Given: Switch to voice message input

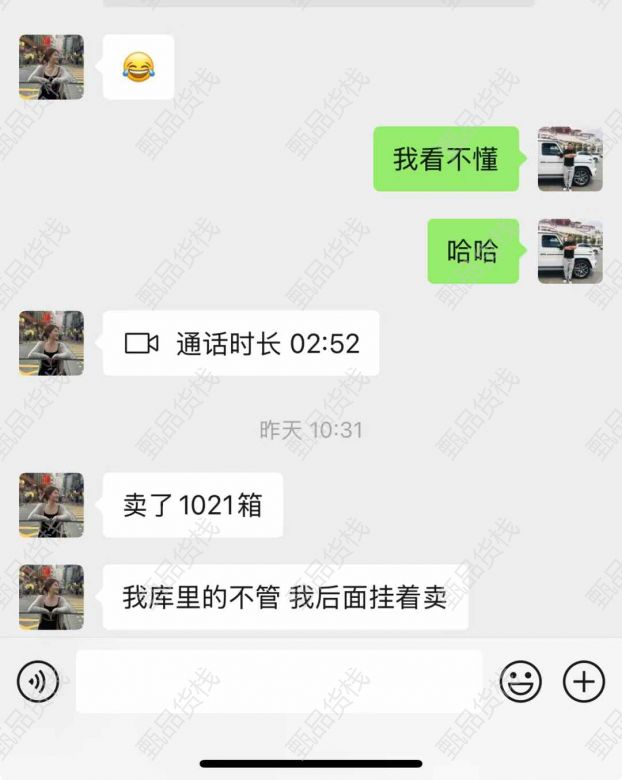Looking at the screenshot, I should click(38, 683).
